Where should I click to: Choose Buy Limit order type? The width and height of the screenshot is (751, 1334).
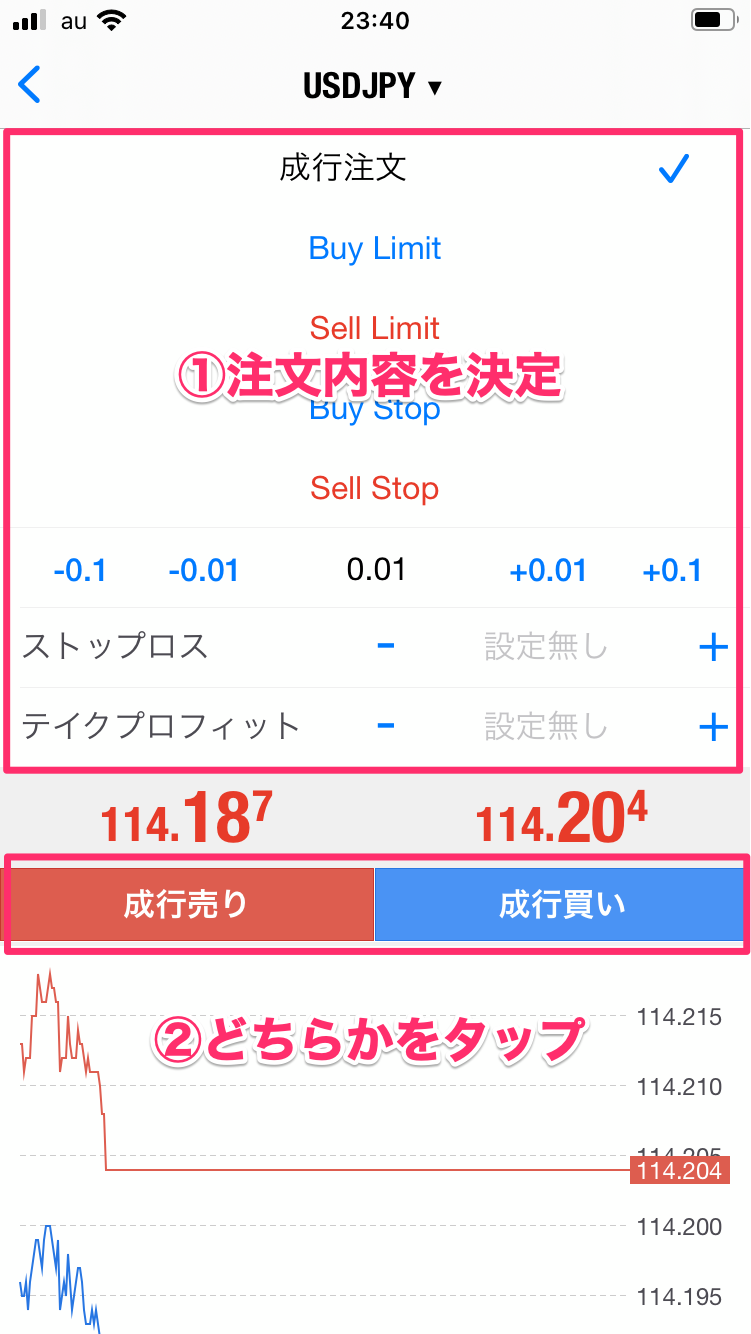point(375,248)
